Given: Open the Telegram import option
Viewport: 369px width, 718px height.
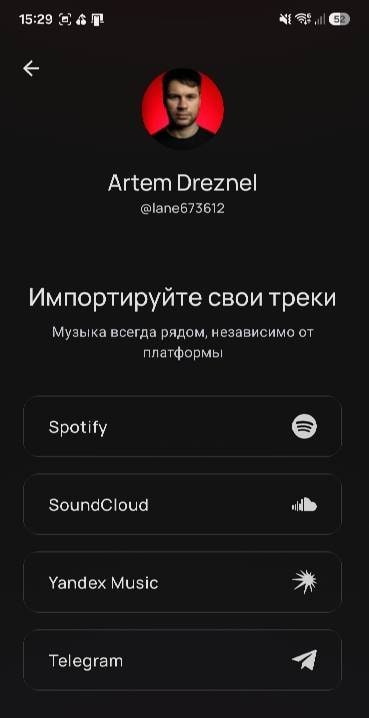Looking at the screenshot, I should [x=182, y=660].
